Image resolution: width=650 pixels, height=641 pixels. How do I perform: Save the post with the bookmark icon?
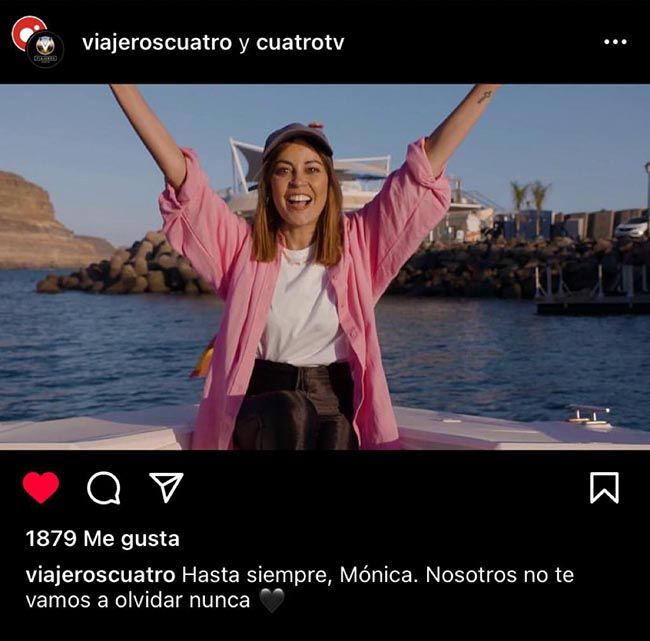pyautogui.click(x=604, y=488)
